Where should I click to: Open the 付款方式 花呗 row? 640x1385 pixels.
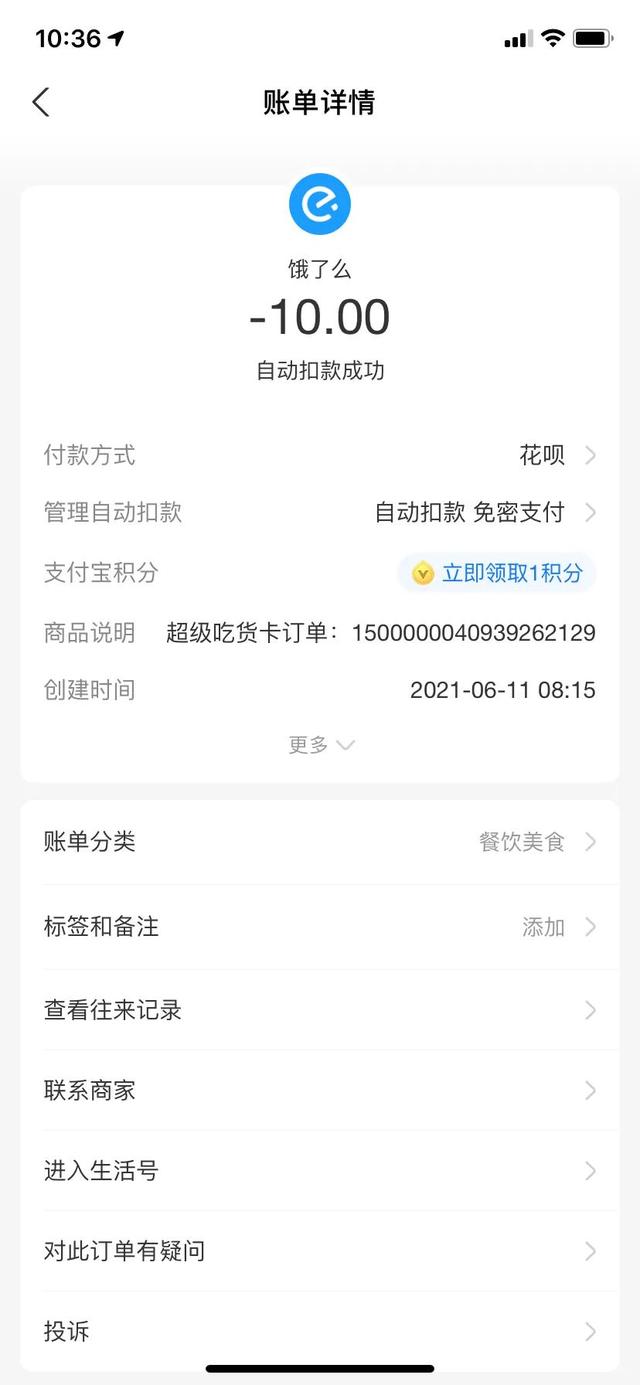pyautogui.click(x=320, y=455)
